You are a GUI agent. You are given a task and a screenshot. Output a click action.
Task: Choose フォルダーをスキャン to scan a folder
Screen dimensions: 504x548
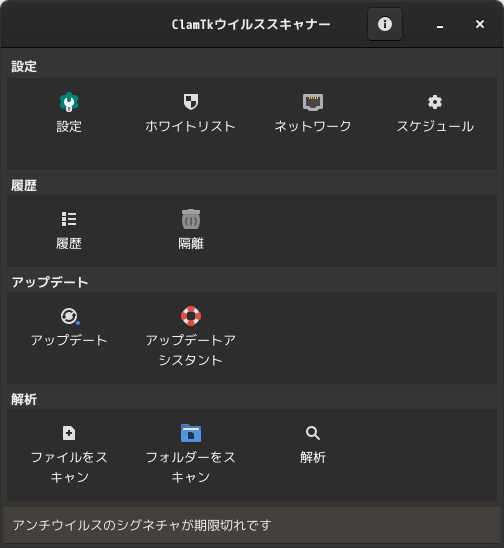(190, 454)
